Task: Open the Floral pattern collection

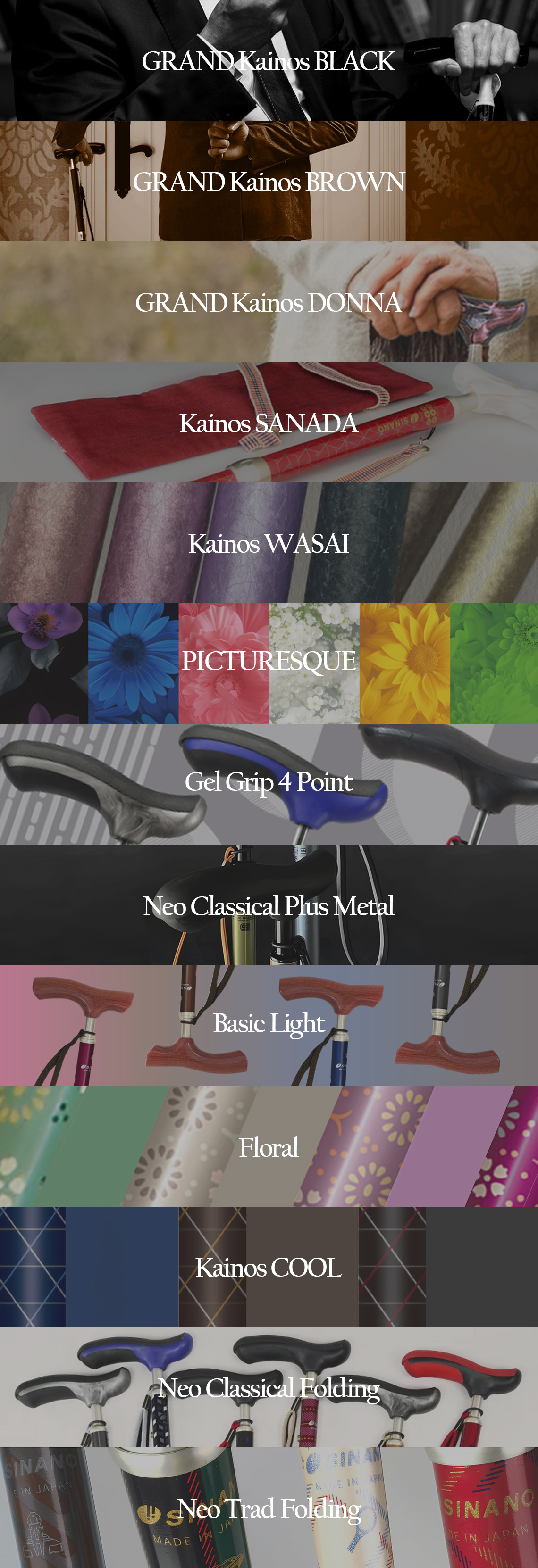Action: (269, 1148)
